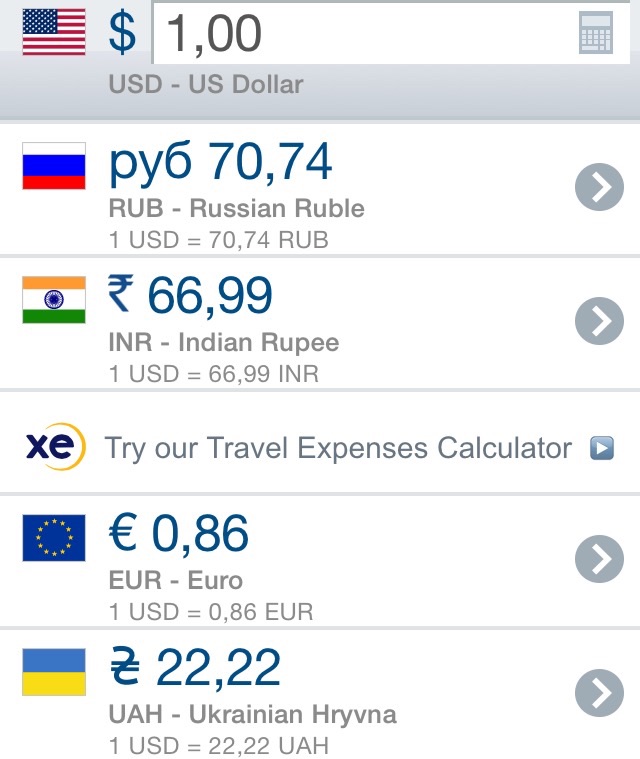Open the UAH Ukrainian Hryvna row
The image size is (640, 759).
[x=320, y=695]
